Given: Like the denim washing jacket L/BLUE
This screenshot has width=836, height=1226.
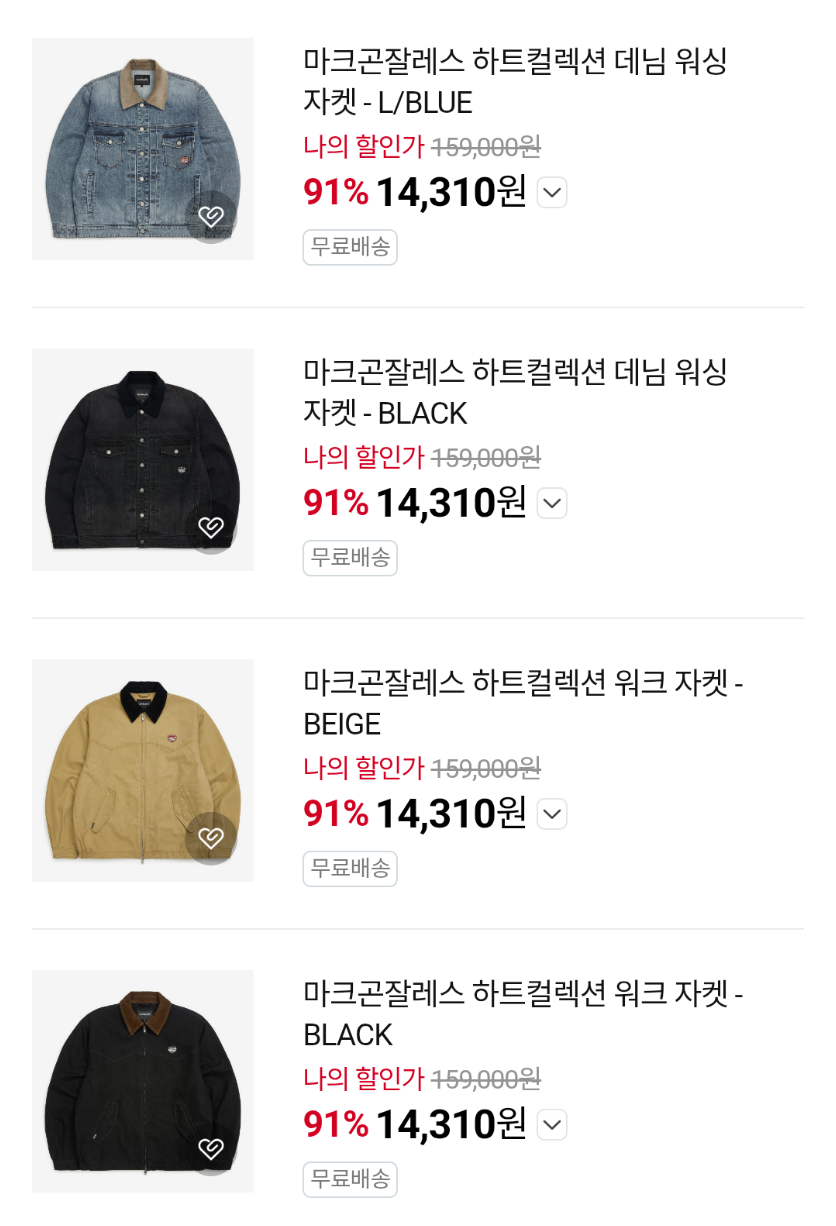Looking at the screenshot, I should click(211, 216).
